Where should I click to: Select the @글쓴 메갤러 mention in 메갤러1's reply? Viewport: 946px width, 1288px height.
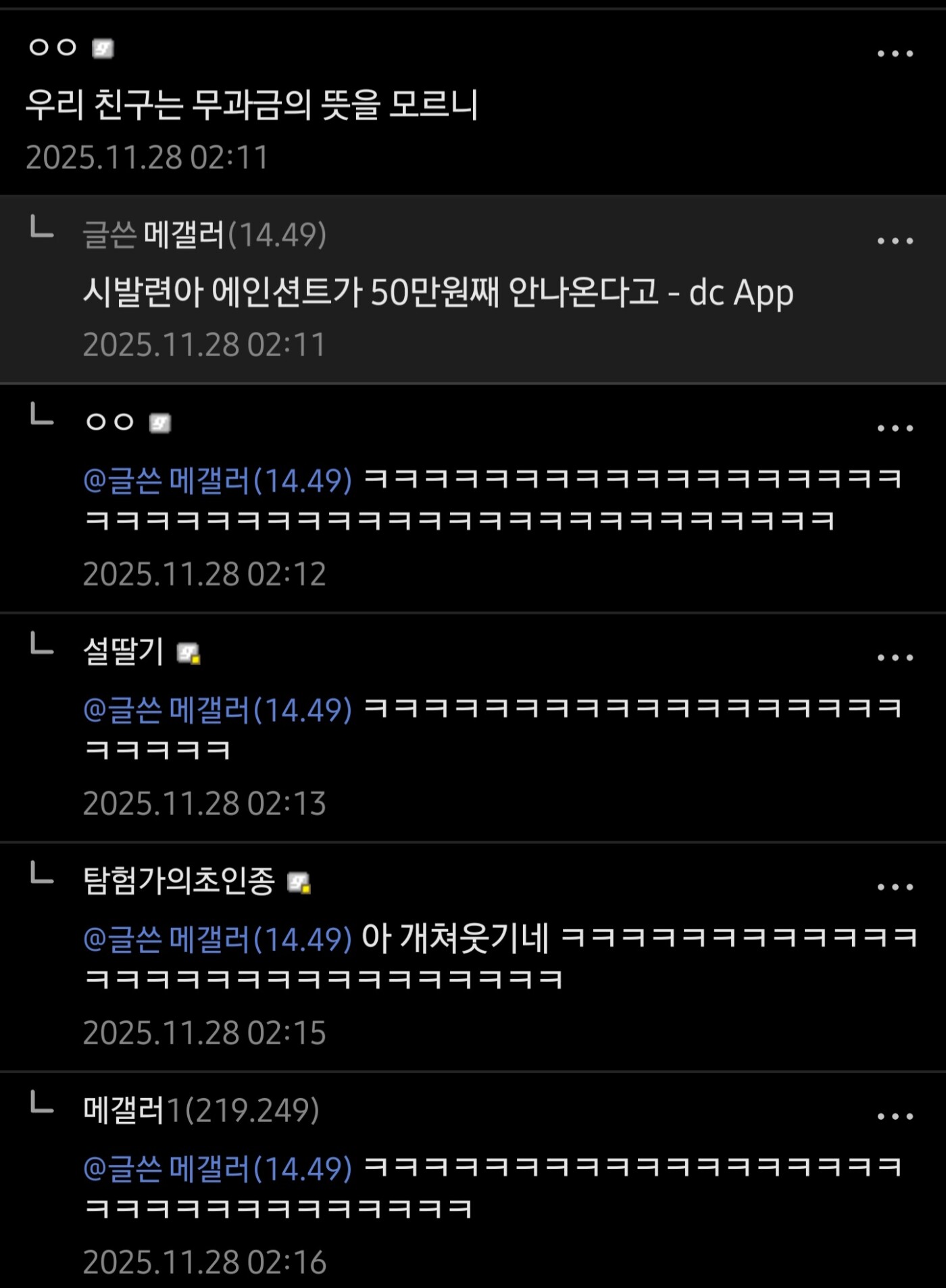tap(218, 1168)
